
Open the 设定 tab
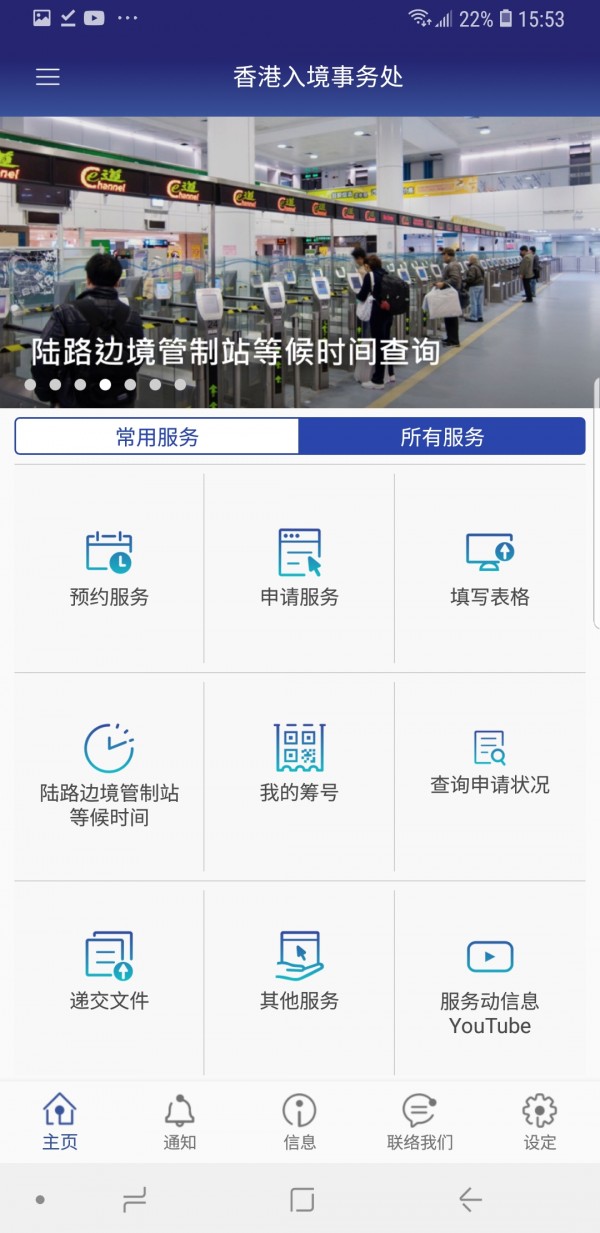540,1122
